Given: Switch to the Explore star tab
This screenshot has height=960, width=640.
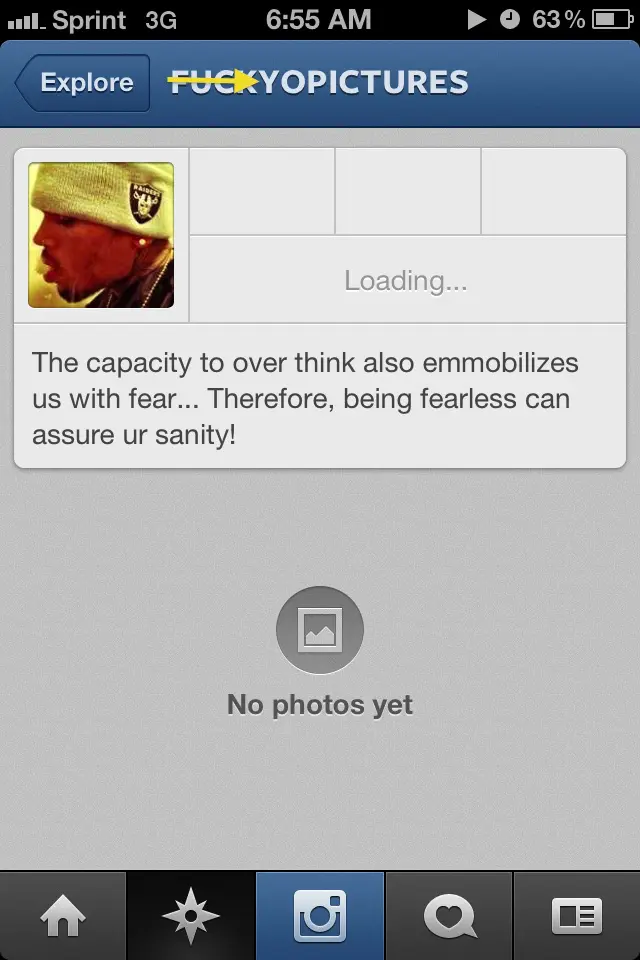Looking at the screenshot, I should (x=190, y=916).
